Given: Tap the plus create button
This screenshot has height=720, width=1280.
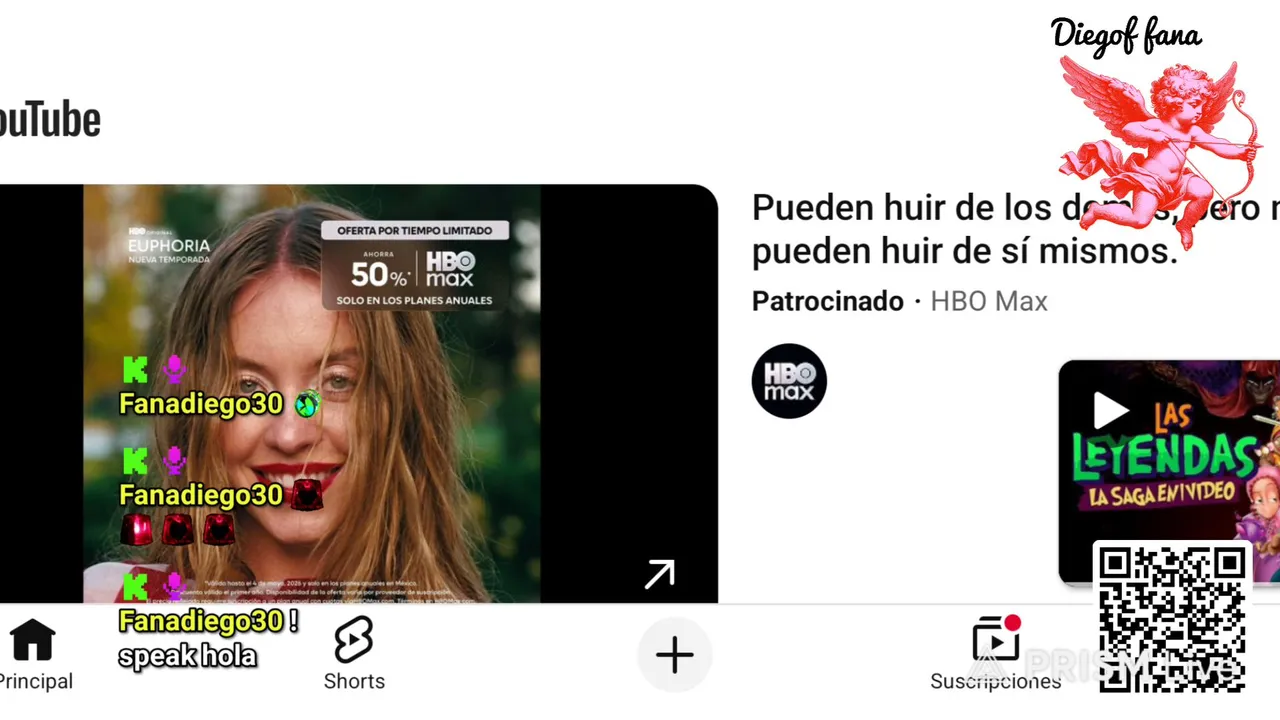Looking at the screenshot, I should click(x=674, y=655).
